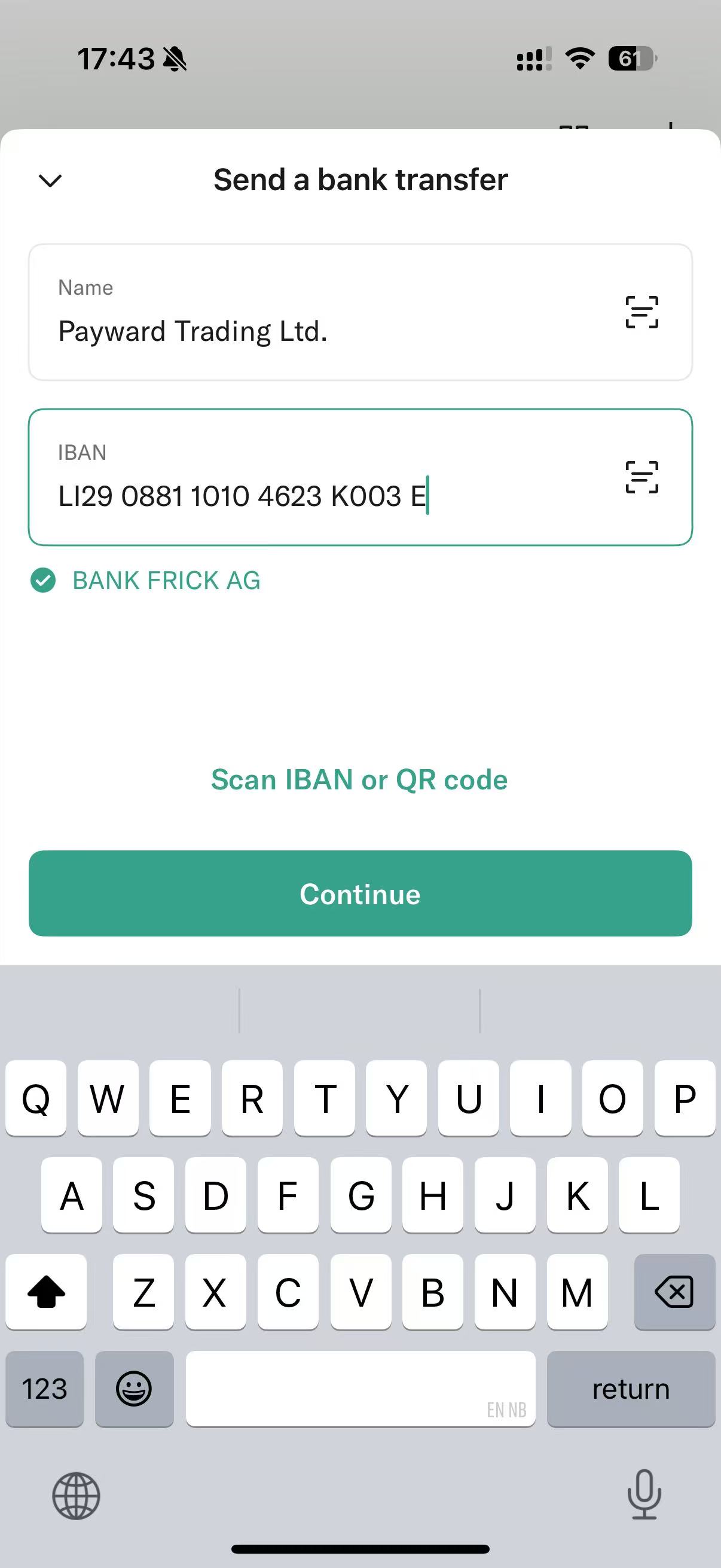
Task: Toggle the keyboard shift key
Action: (x=46, y=1291)
